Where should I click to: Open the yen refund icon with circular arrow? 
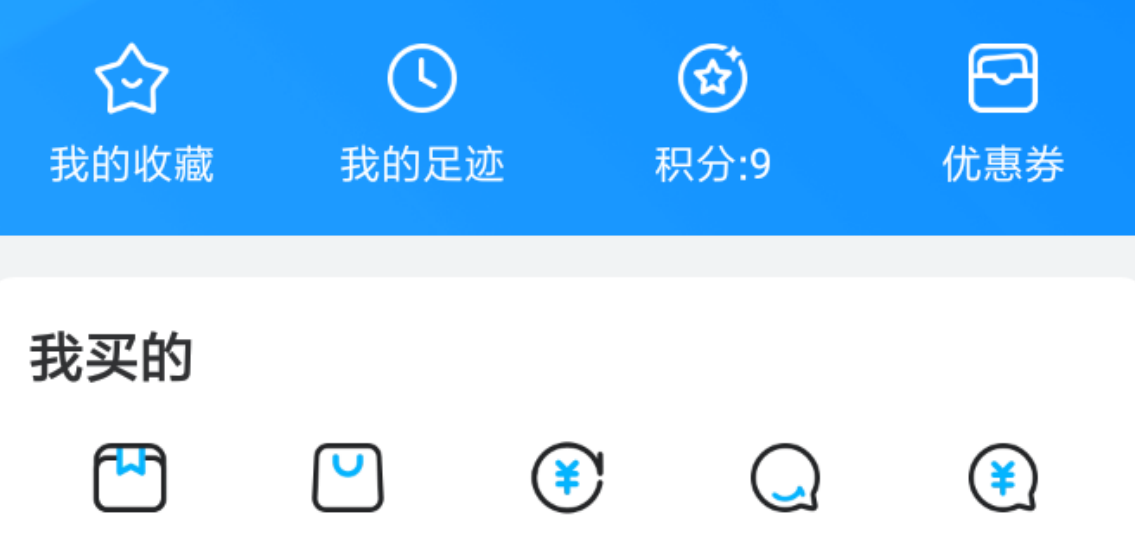(568, 478)
